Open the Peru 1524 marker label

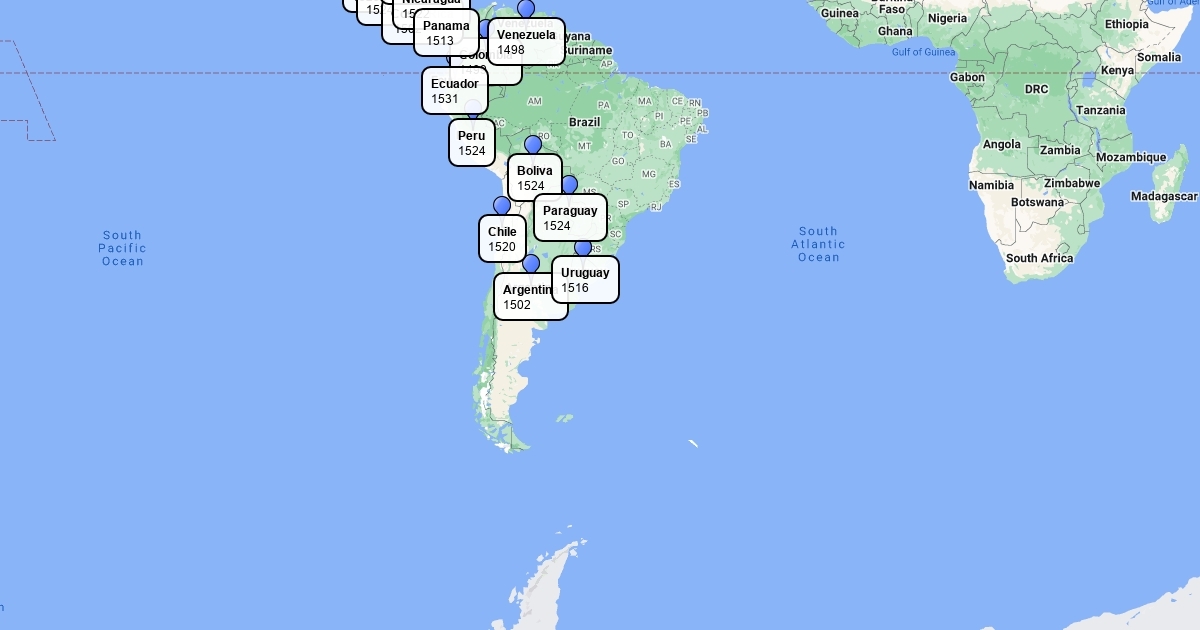pos(471,143)
